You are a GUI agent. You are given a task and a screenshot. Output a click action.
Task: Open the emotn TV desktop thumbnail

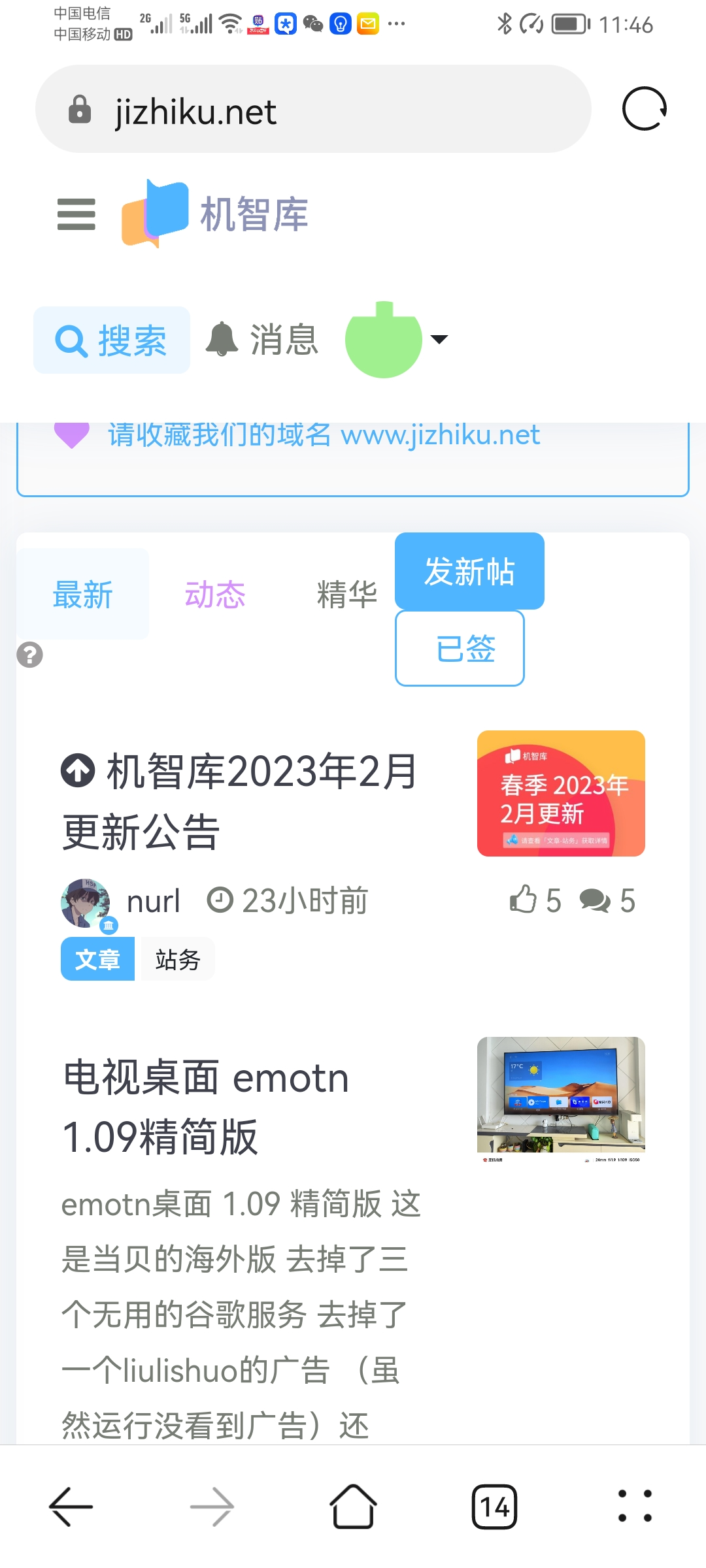coord(561,1096)
